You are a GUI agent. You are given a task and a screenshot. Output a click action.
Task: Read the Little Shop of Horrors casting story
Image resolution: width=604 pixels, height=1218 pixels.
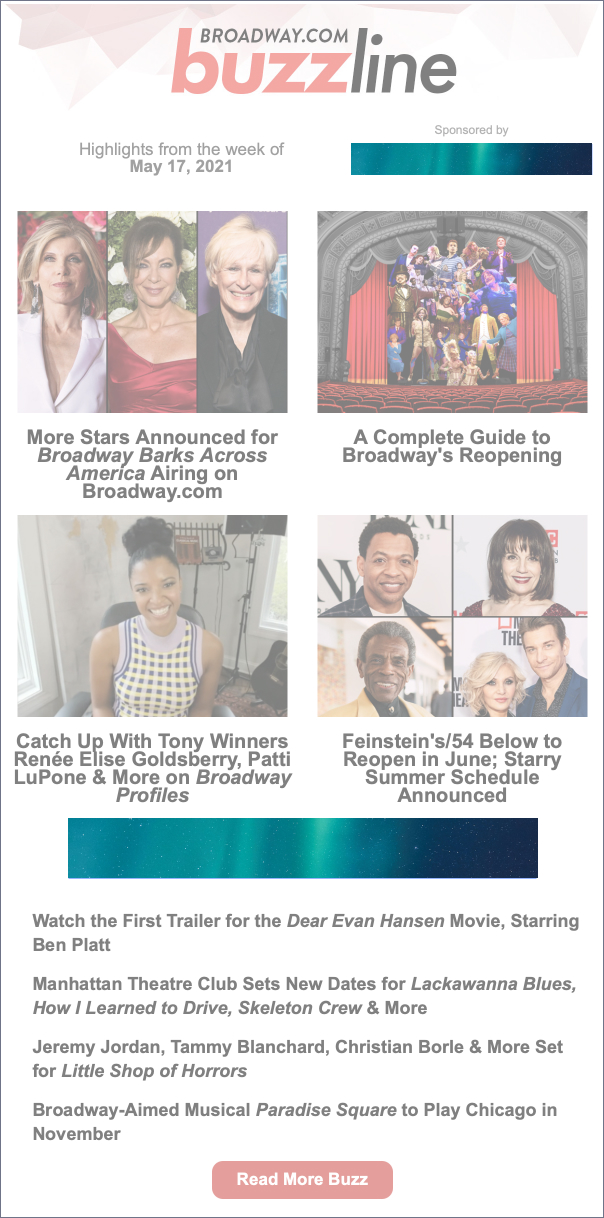tap(297, 1058)
